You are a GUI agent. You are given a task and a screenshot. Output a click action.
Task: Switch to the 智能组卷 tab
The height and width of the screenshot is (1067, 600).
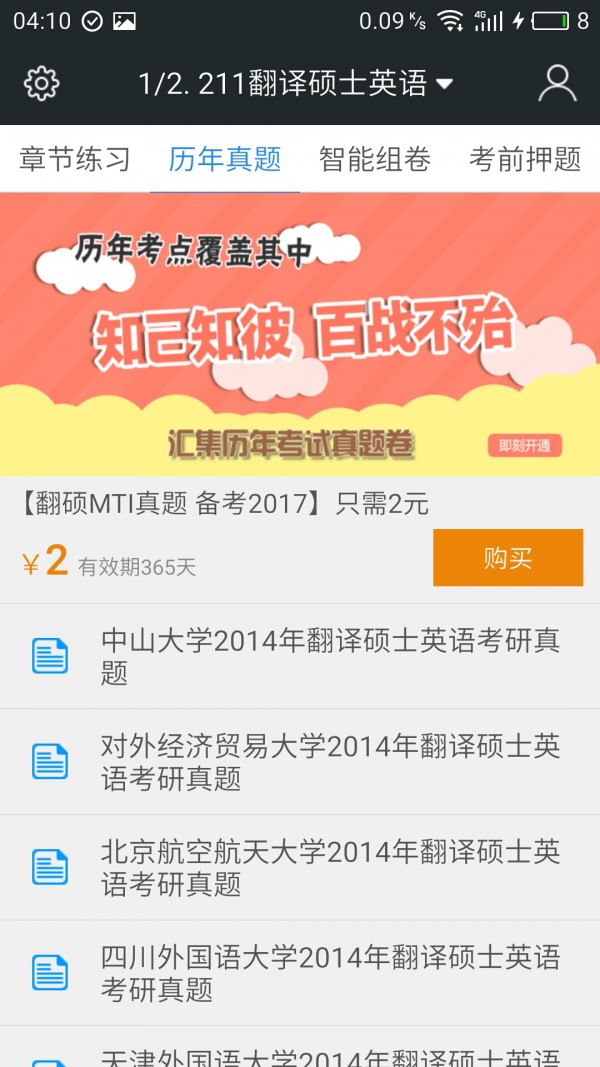(x=375, y=159)
